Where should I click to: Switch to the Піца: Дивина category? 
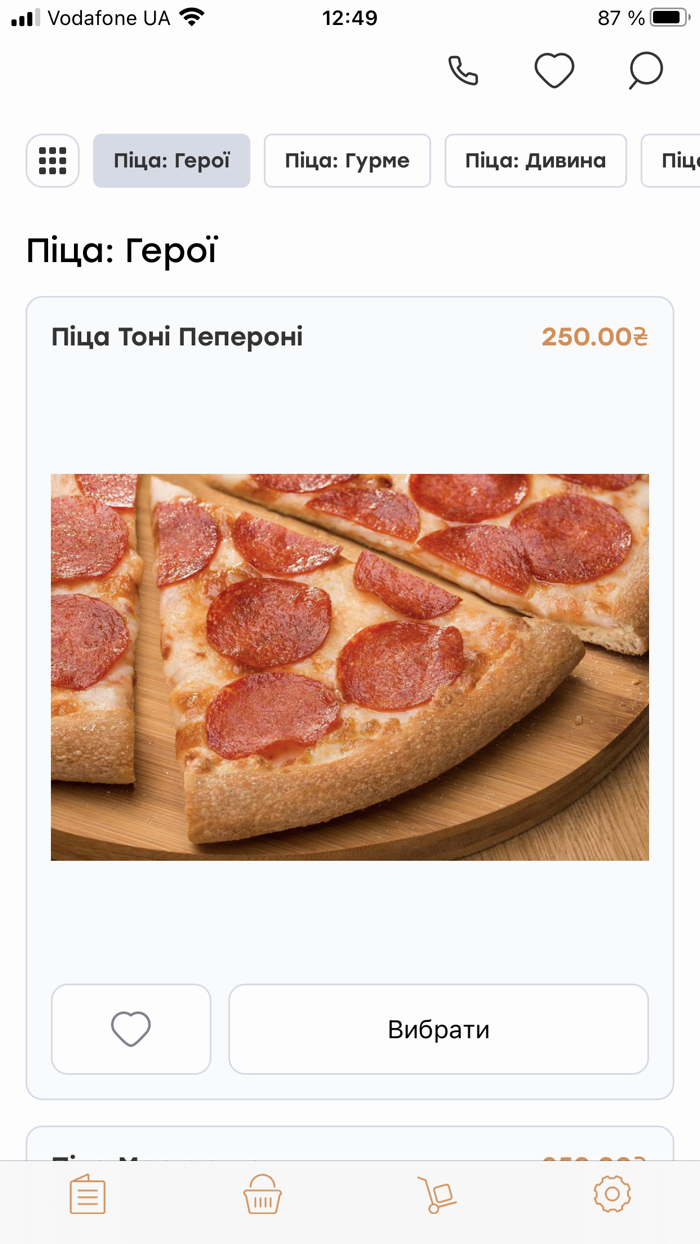pyautogui.click(x=535, y=161)
